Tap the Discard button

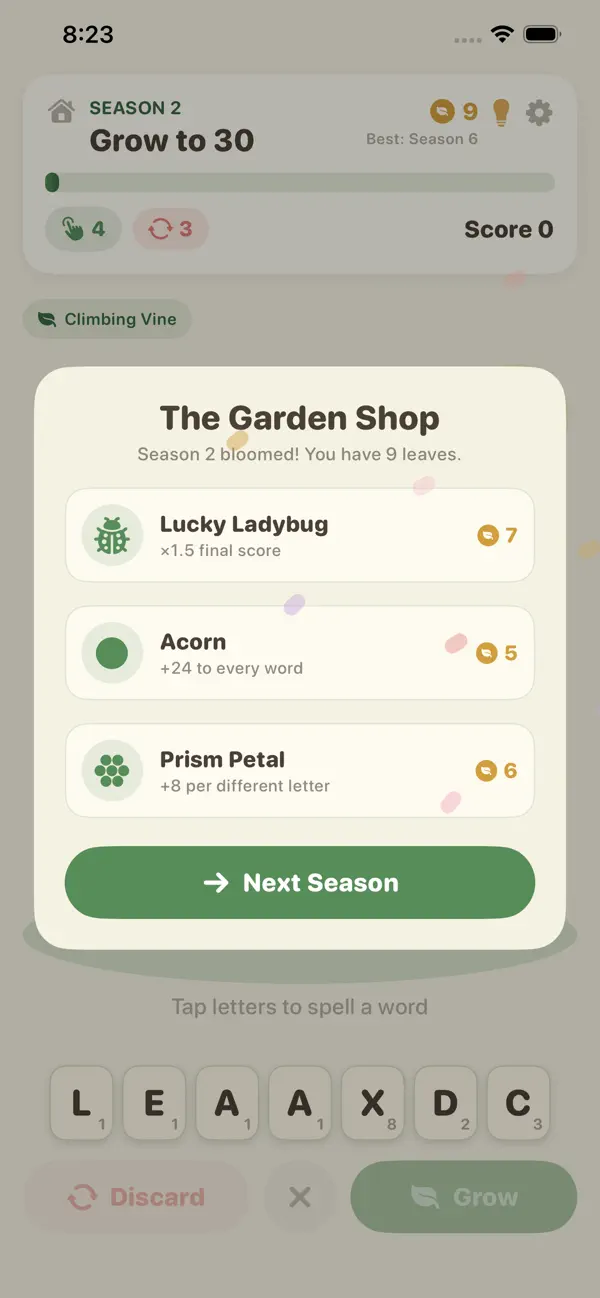point(135,1197)
